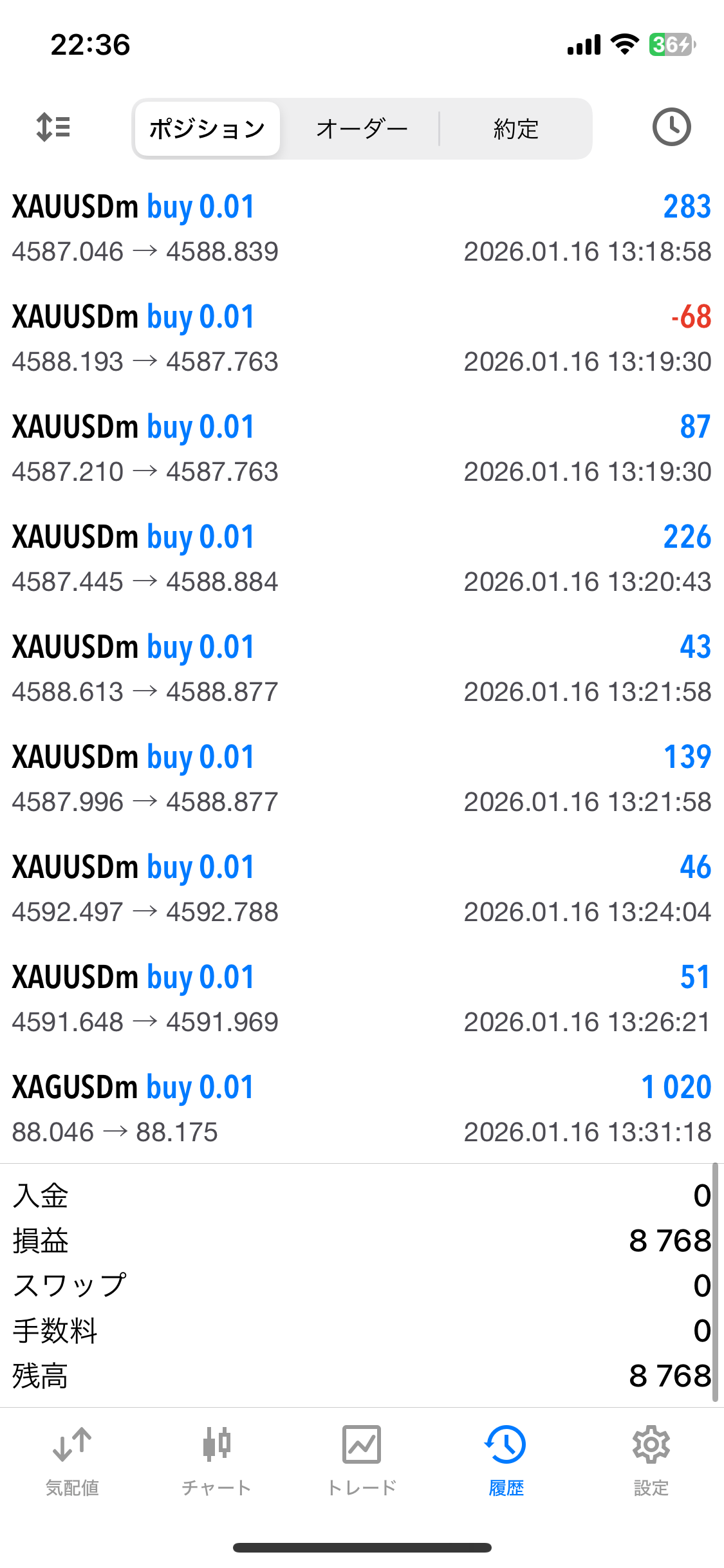Image resolution: width=724 pixels, height=1568 pixels.
Task: Open the sort order icon
Action: pos(53,127)
